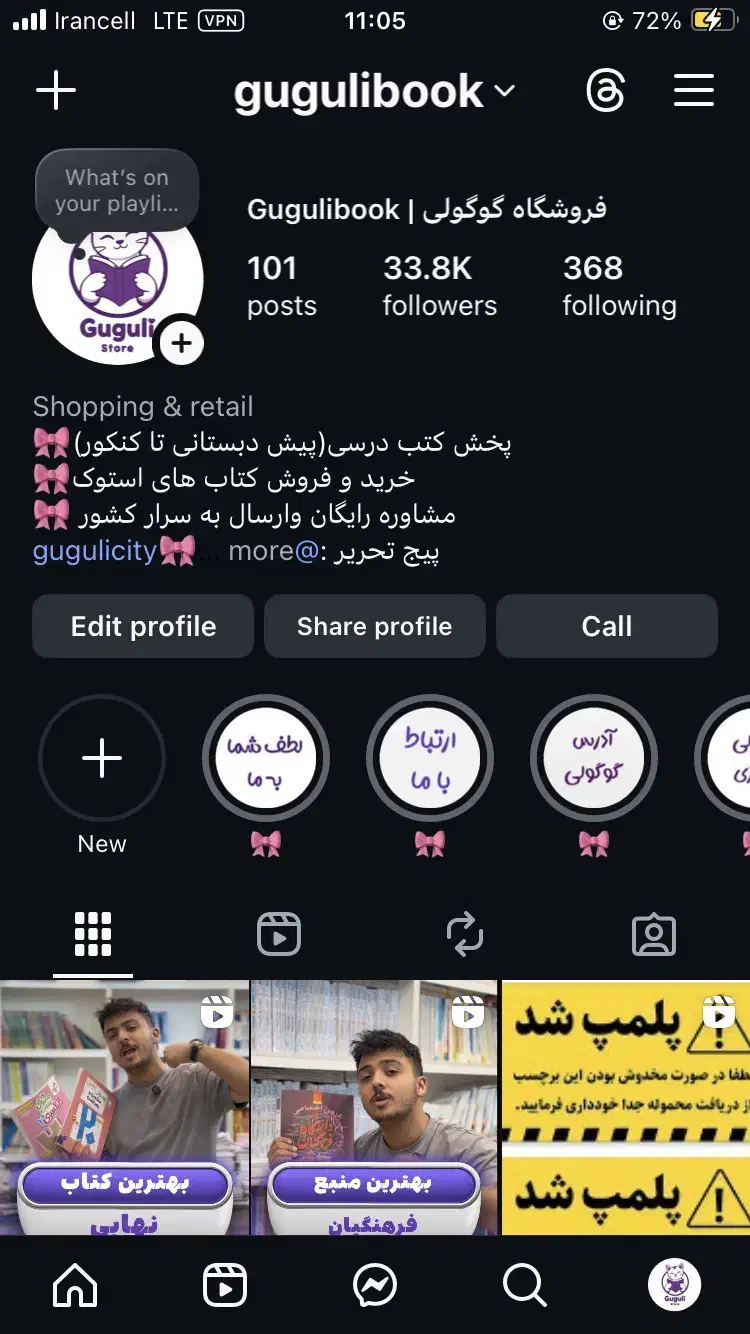Tap the add-story plus badge on profile photo
The width and height of the screenshot is (750, 1334).
(181, 342)
